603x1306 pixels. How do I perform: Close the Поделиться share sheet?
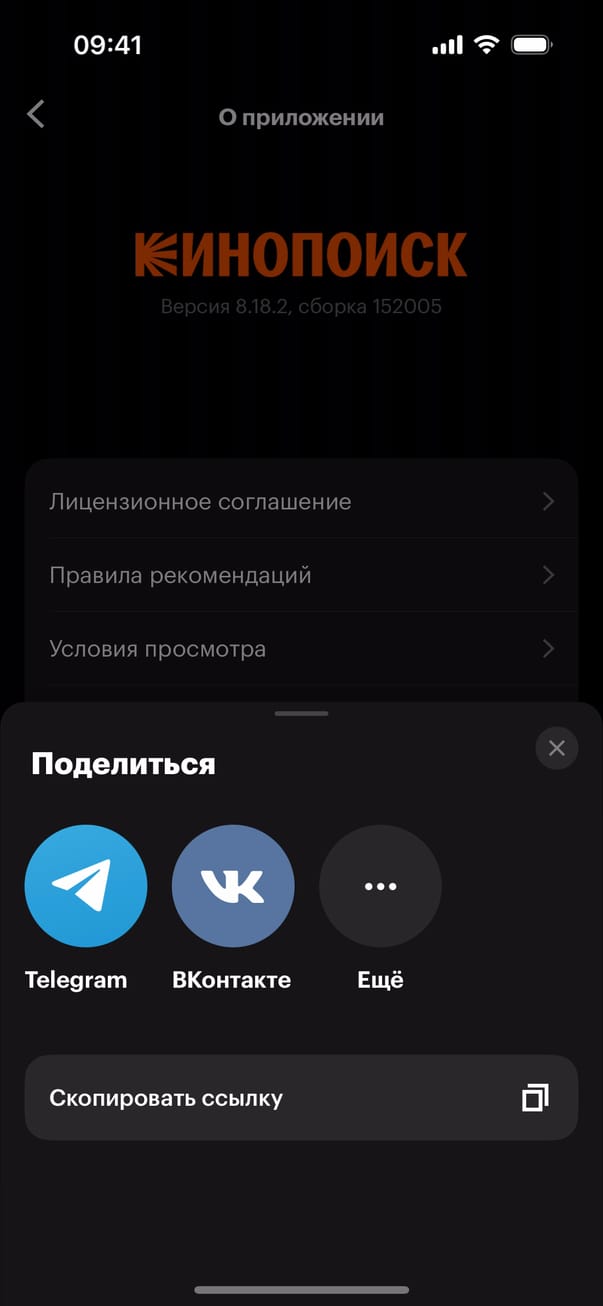pos(557,748)
